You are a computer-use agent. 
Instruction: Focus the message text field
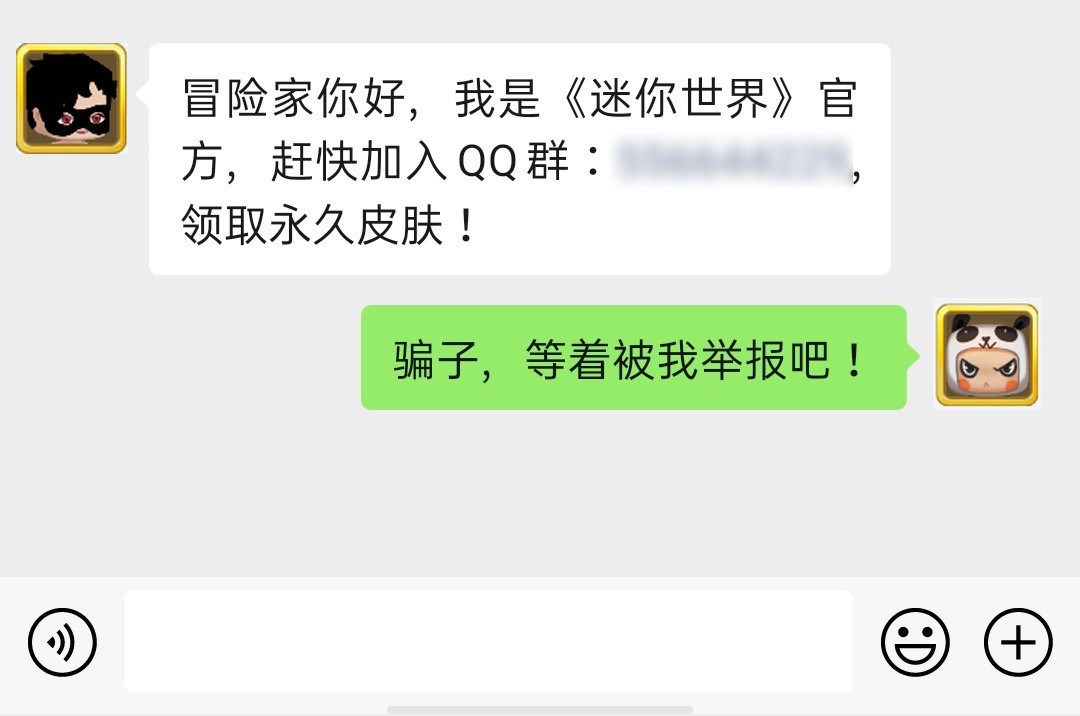tap(488, 641)
